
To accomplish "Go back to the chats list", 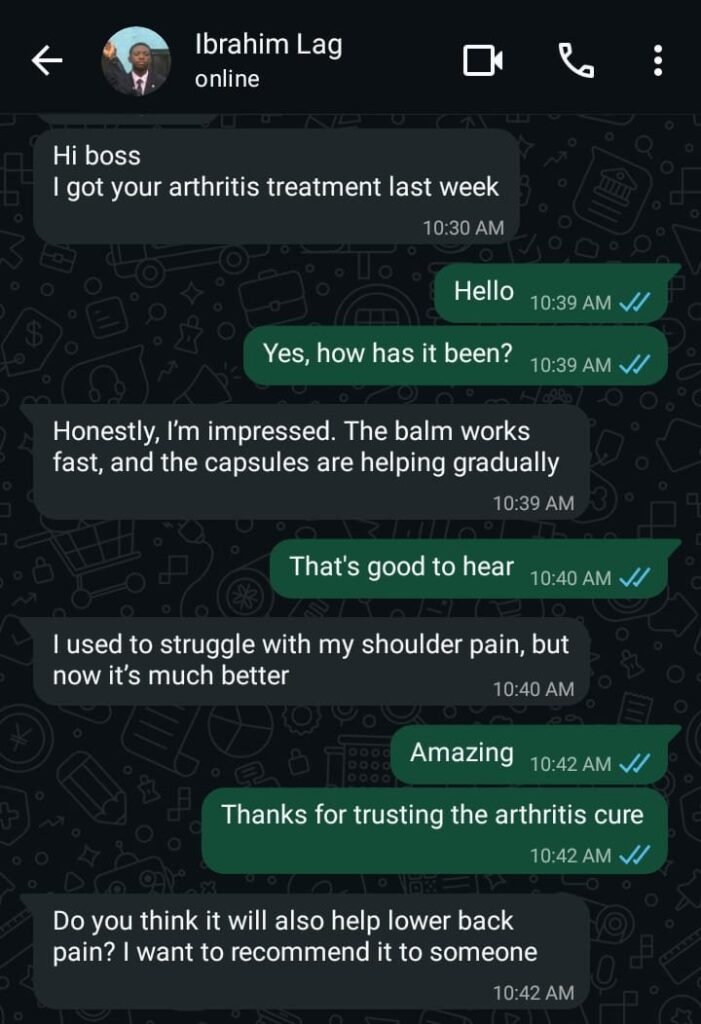I will tap(46, 62).
